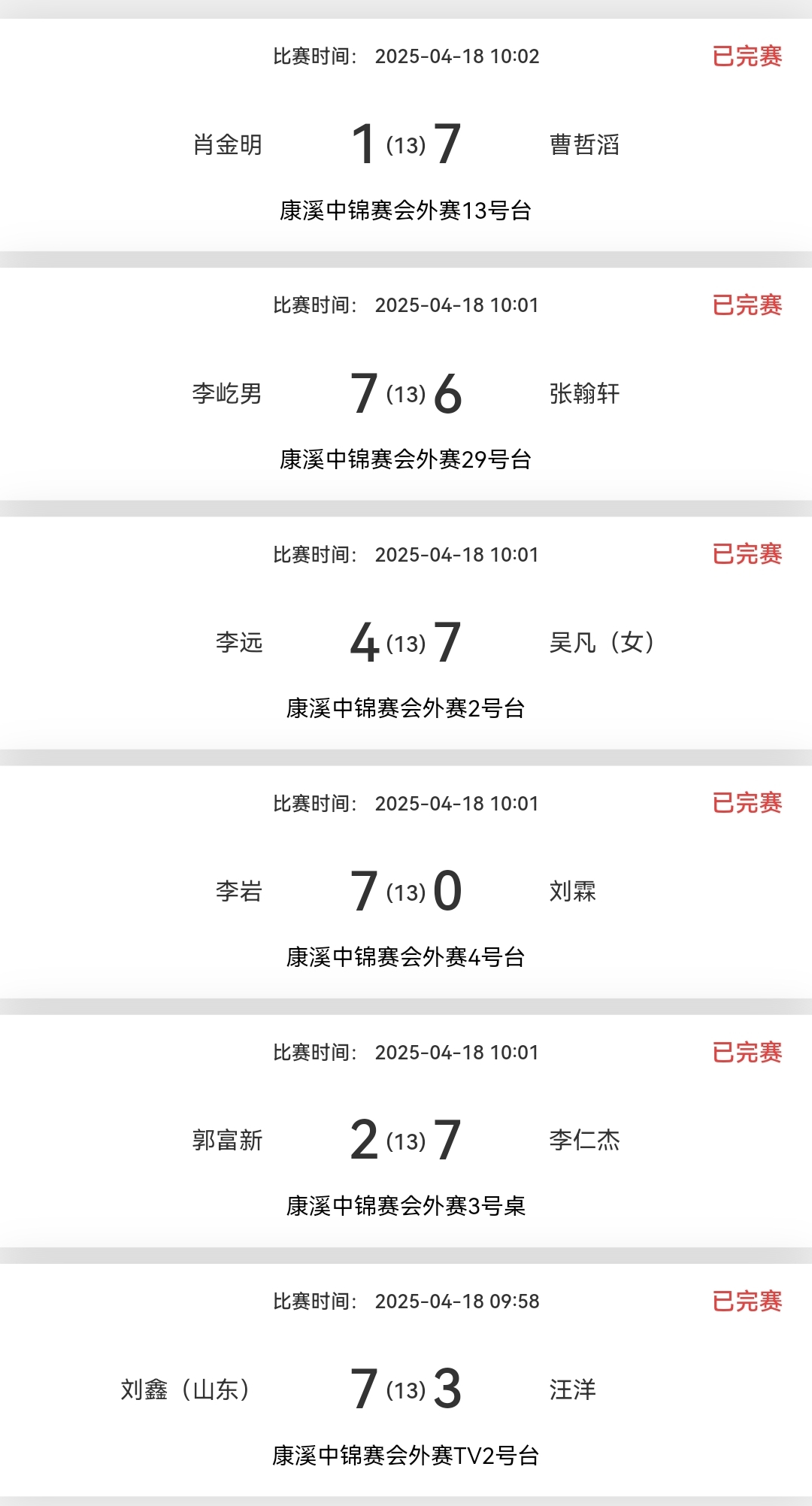Select the match 李远 vs 吴凡（女）
The width and height of the screenshot is (812, 1506).
pyautogui.click(x=406, y=642)
